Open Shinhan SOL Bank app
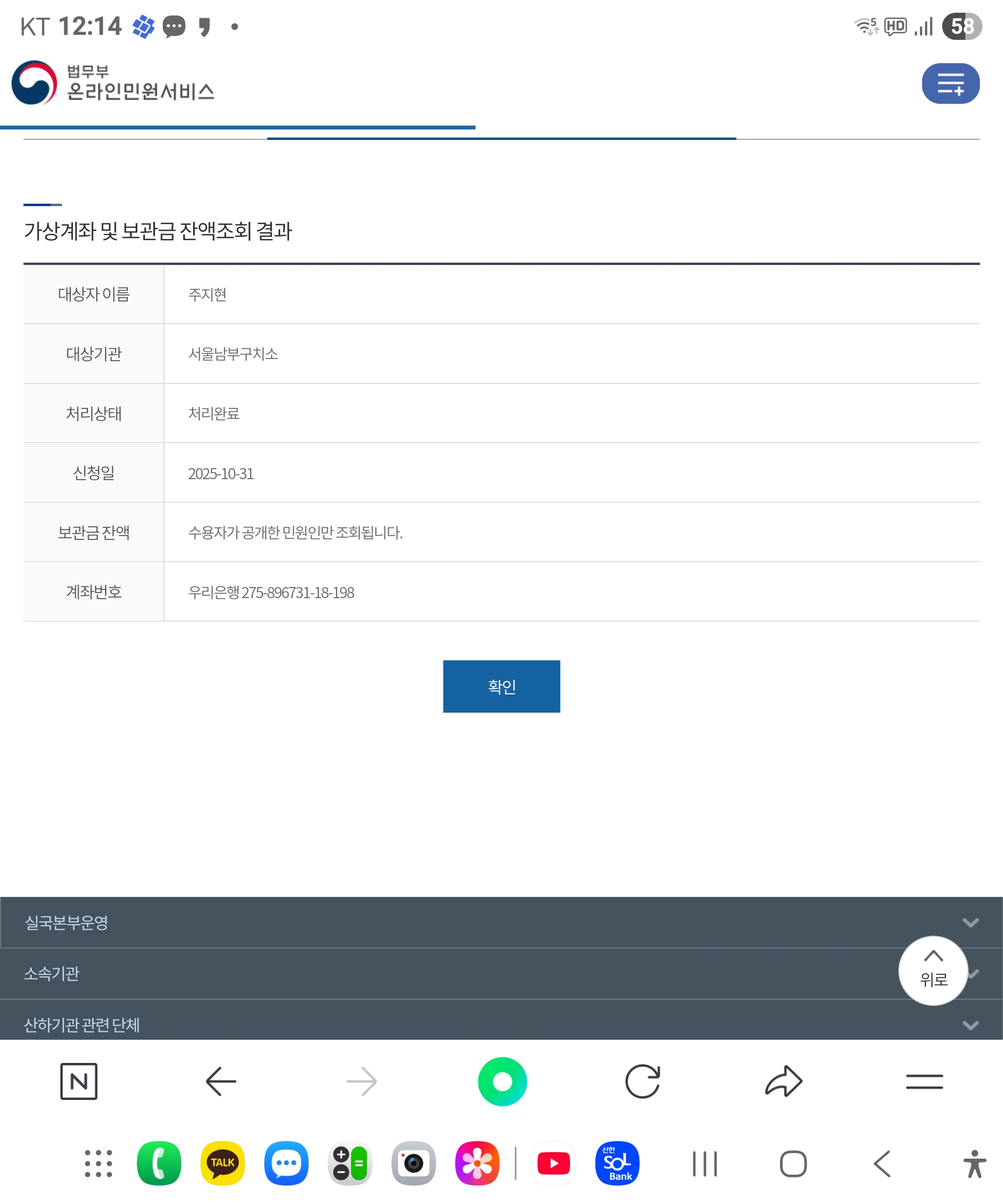 617,1163
